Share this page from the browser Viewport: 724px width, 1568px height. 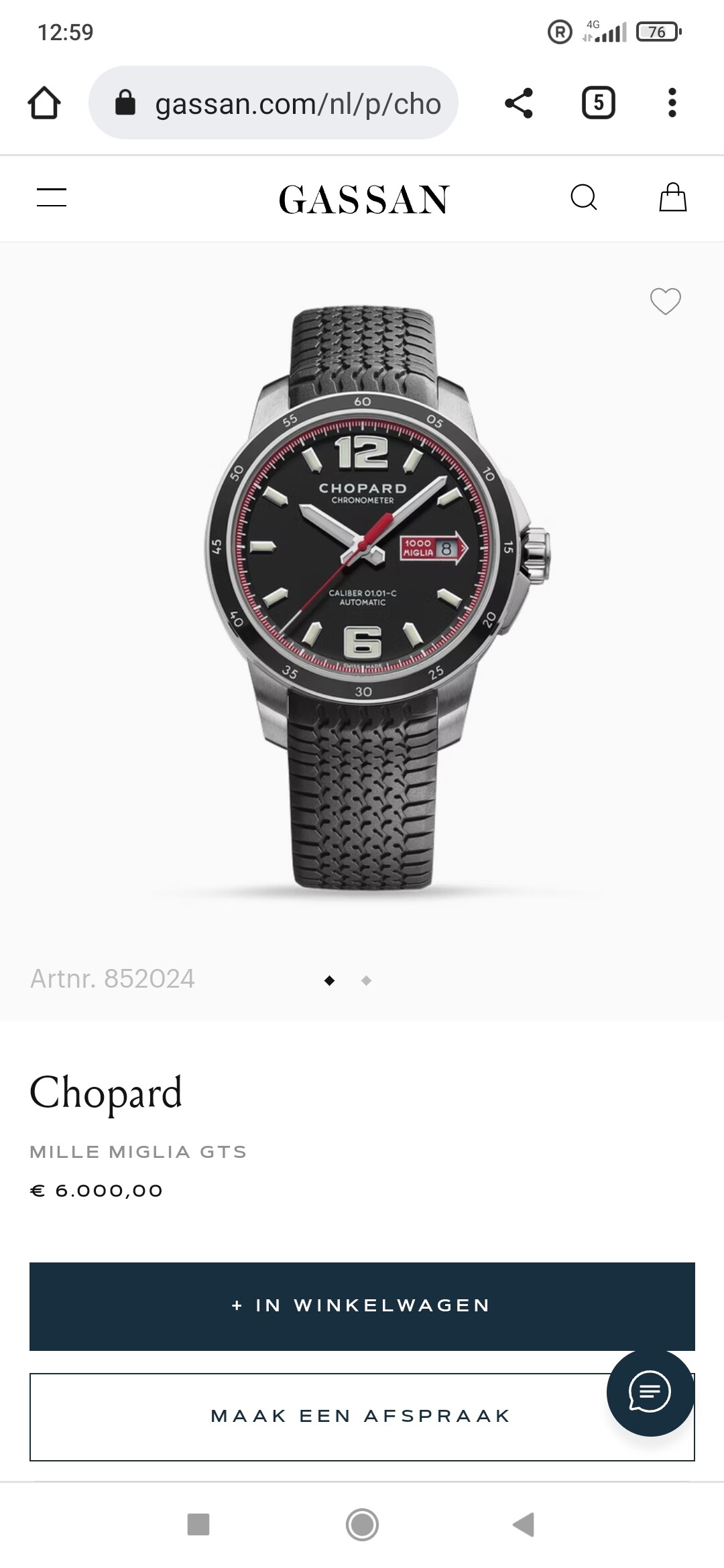coord(518,103)
